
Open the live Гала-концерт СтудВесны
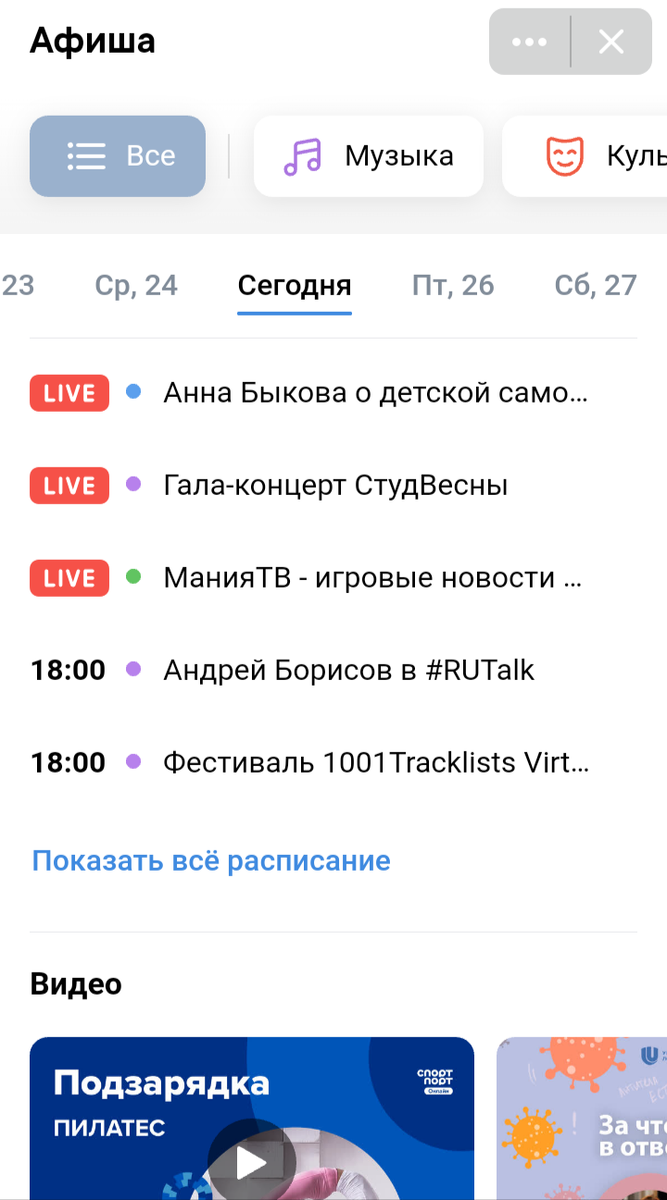click(x=333, y=486)
